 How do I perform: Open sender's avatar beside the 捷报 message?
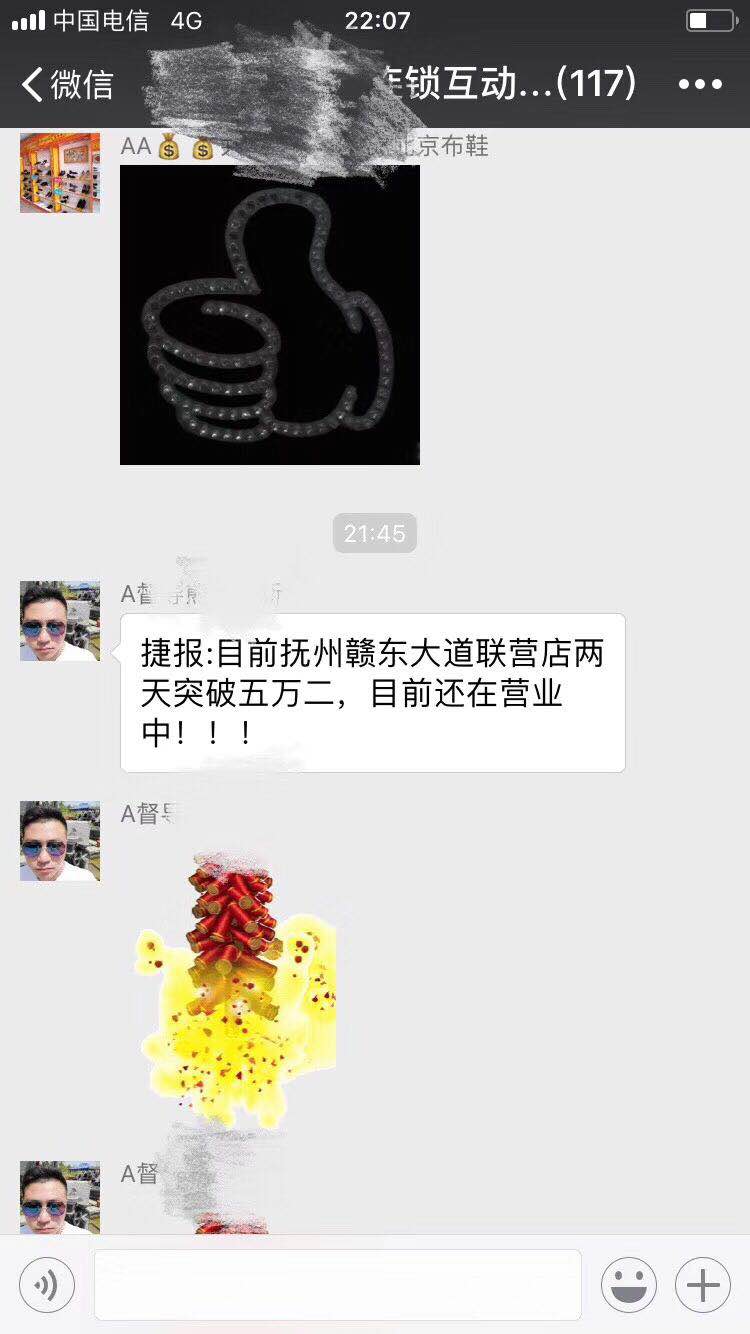[60, 620]
